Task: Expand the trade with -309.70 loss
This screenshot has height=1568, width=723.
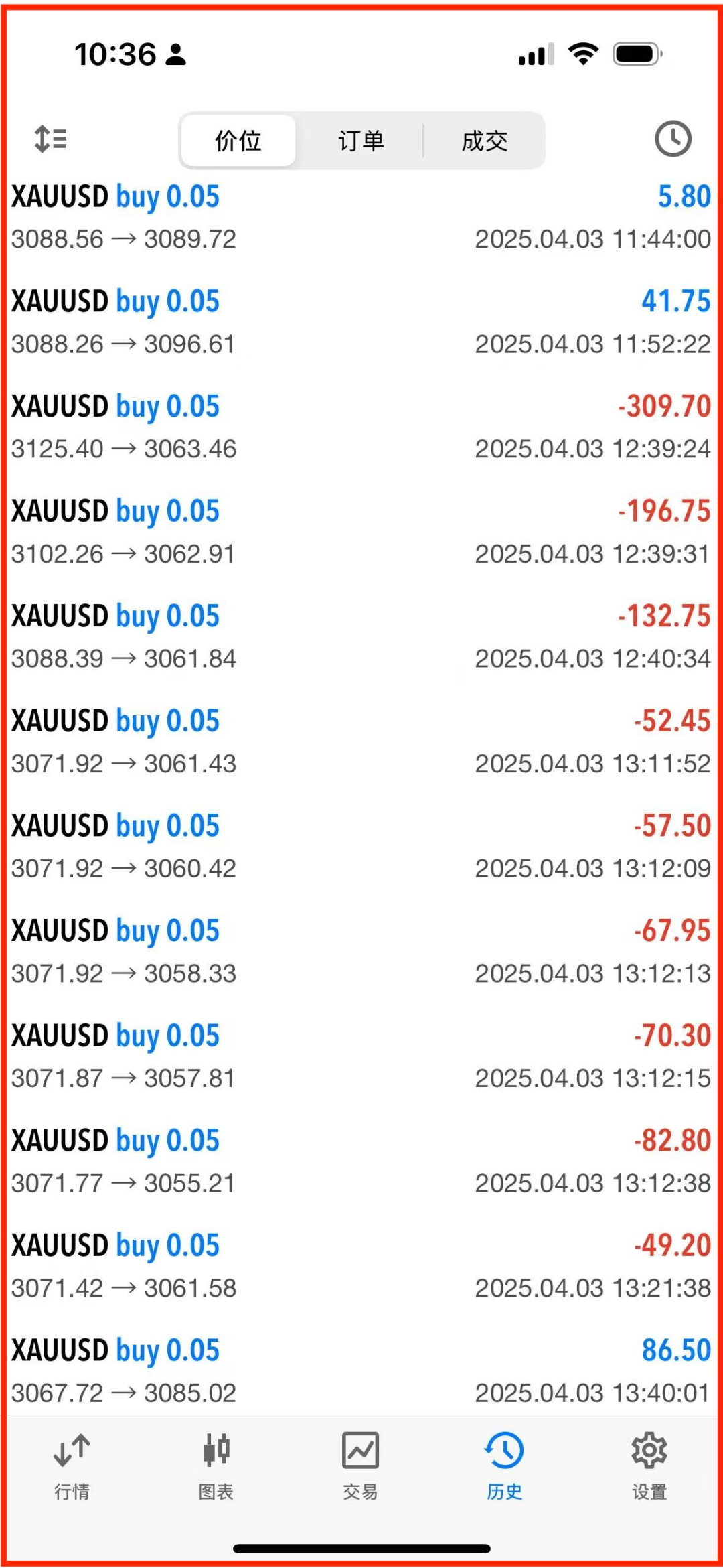Action: click(x=361, y=427)
